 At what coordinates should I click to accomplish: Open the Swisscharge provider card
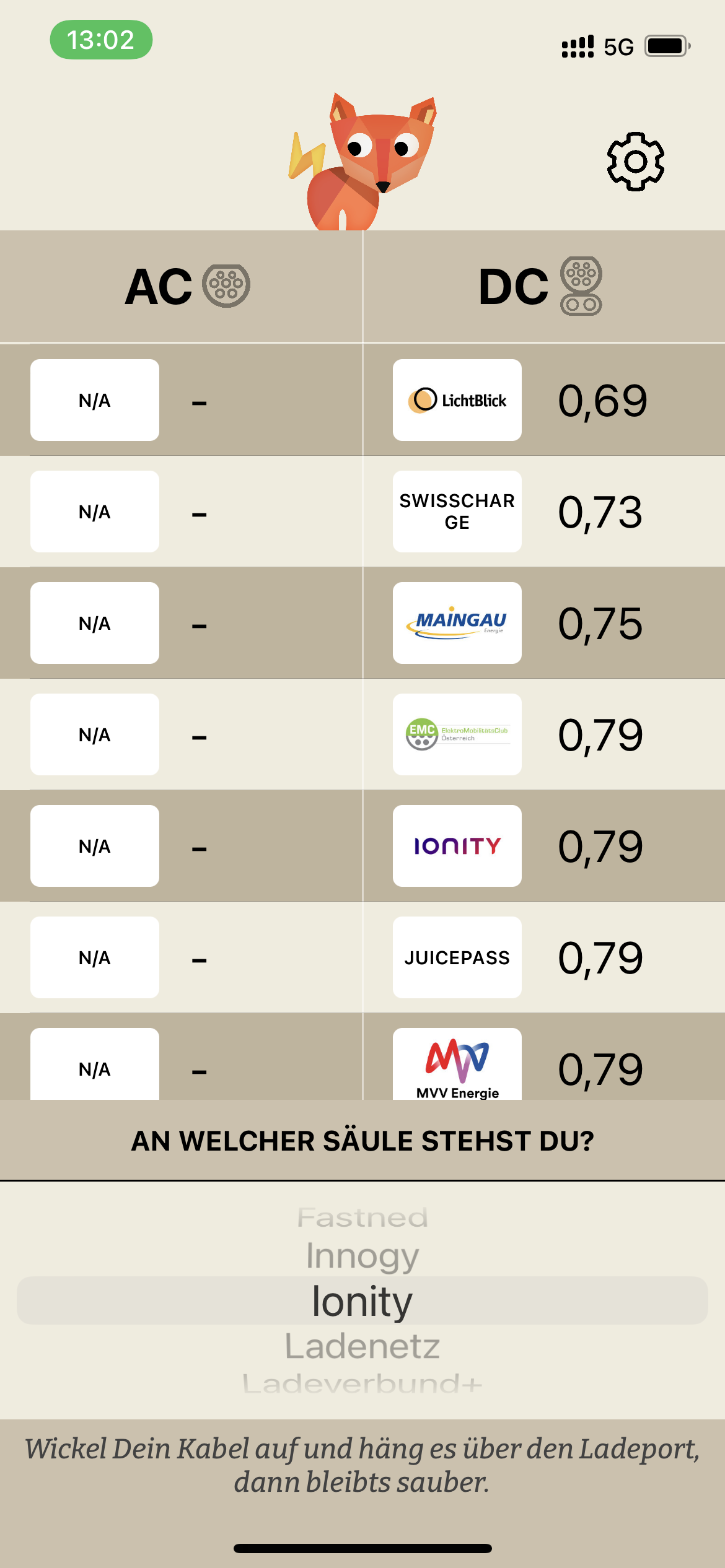[x=457, y=512]
